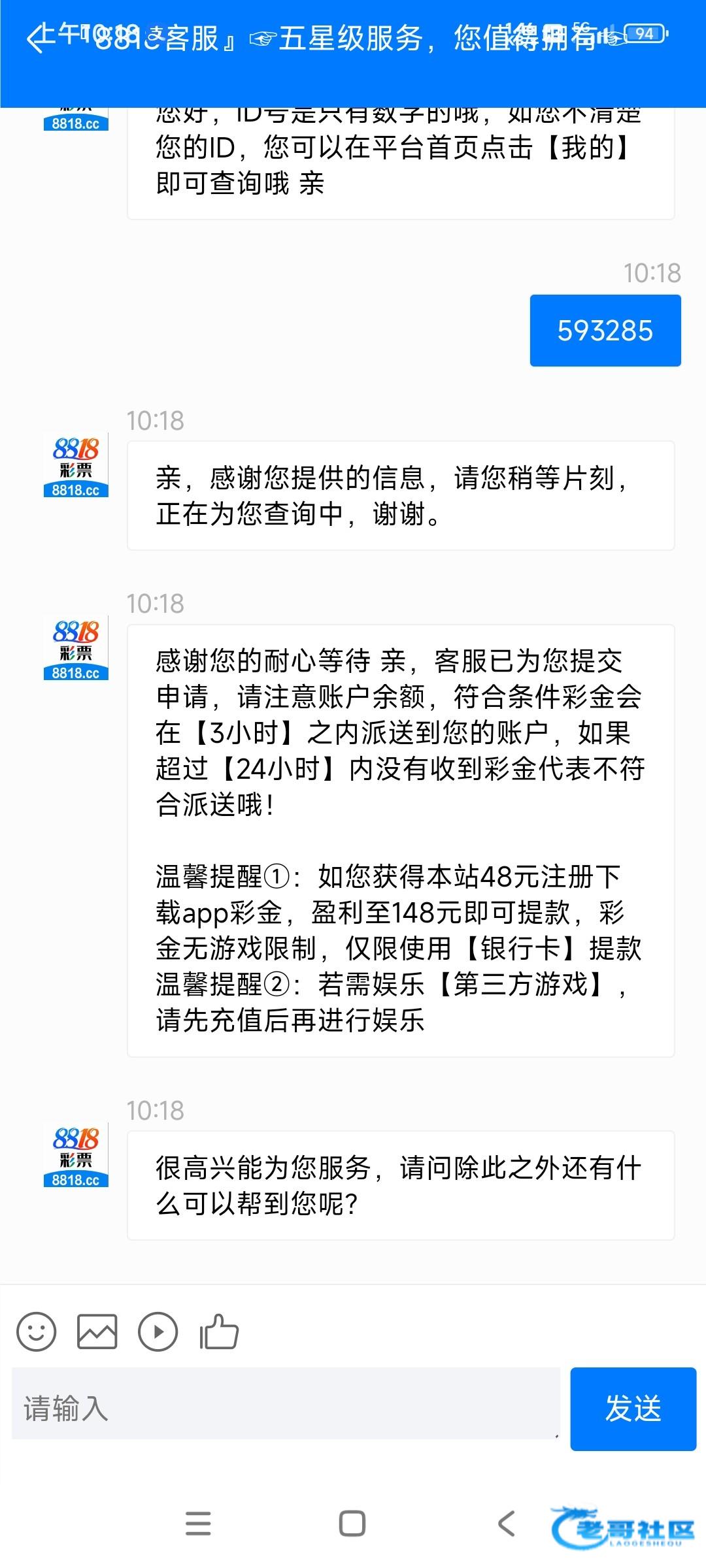The height and width of the screenshot is (1568, 706).
Task: Open the system recent apps menu
Action: (x=198, y=1524)
